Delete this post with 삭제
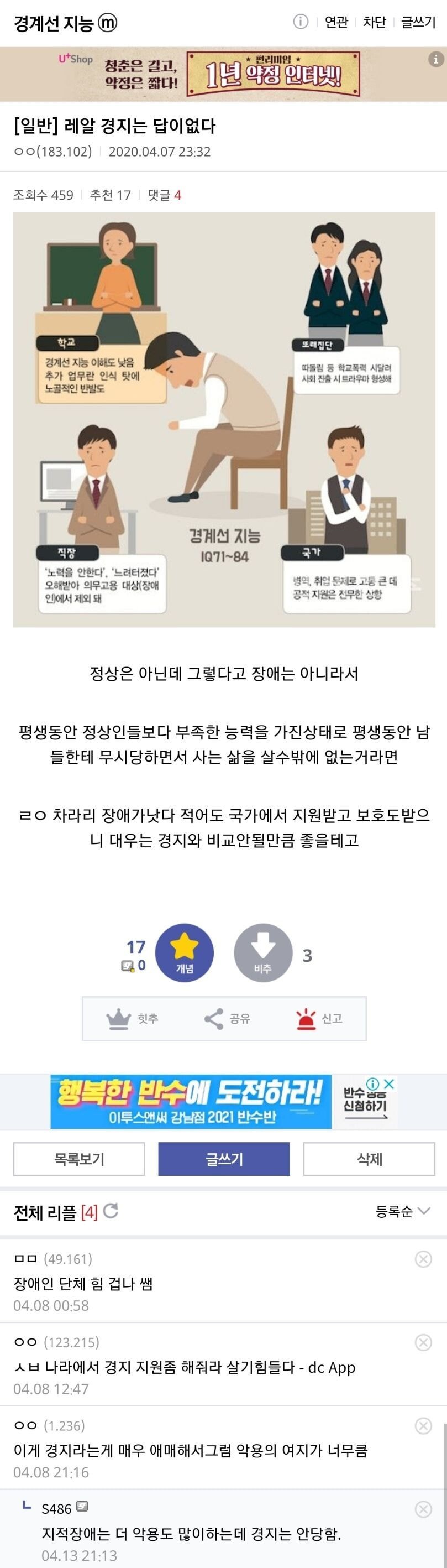The width and height of the screenshot is (447, 1568). (x=369, y=1159)
